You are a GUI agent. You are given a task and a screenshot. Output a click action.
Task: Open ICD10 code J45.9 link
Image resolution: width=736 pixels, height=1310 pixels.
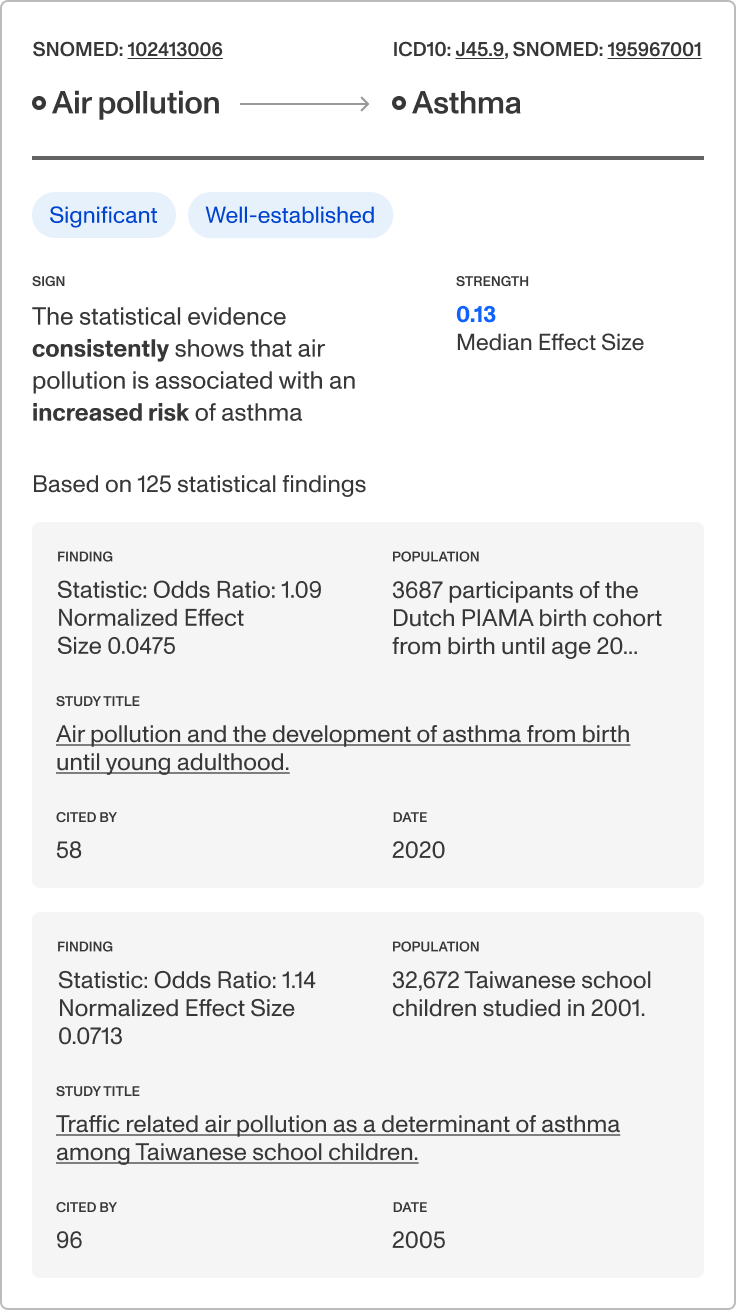click(x=480, y=50)
